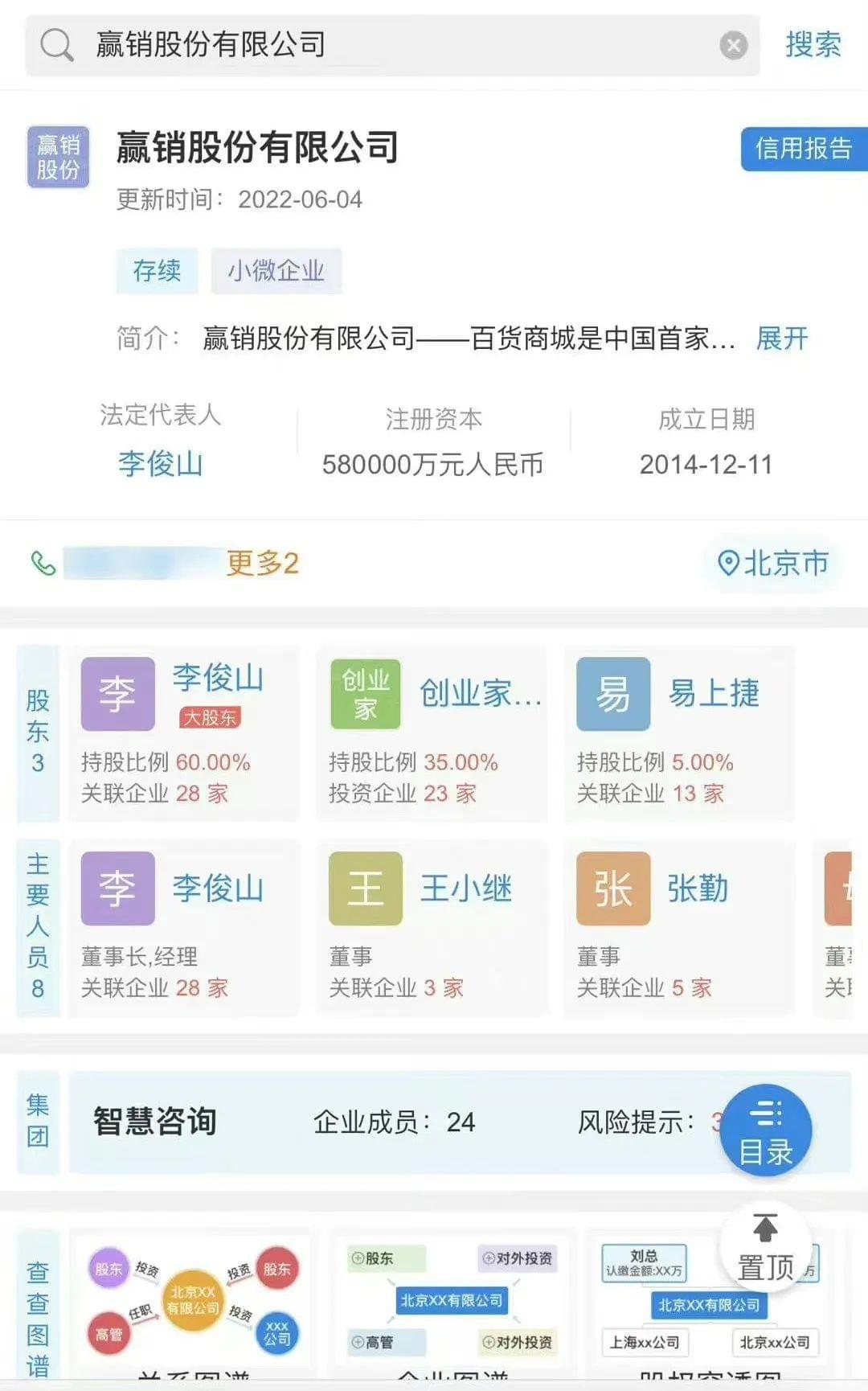Image resolution: width=868 pixels, height=1391 pixels.
Task: Open 李俊山 董事长,经理 personnel card
Action: click(183, 927)
